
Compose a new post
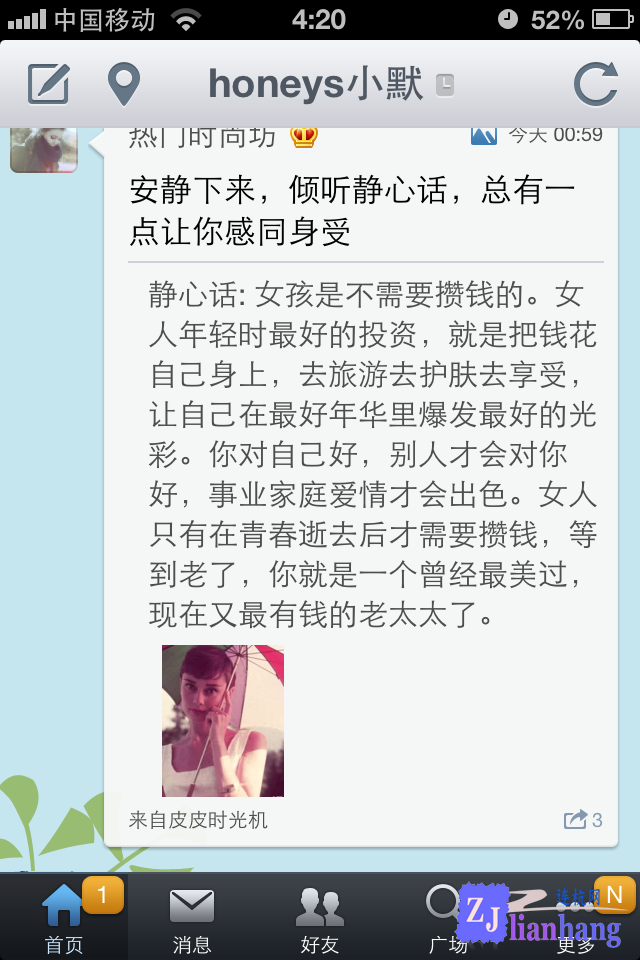[48, 84]
